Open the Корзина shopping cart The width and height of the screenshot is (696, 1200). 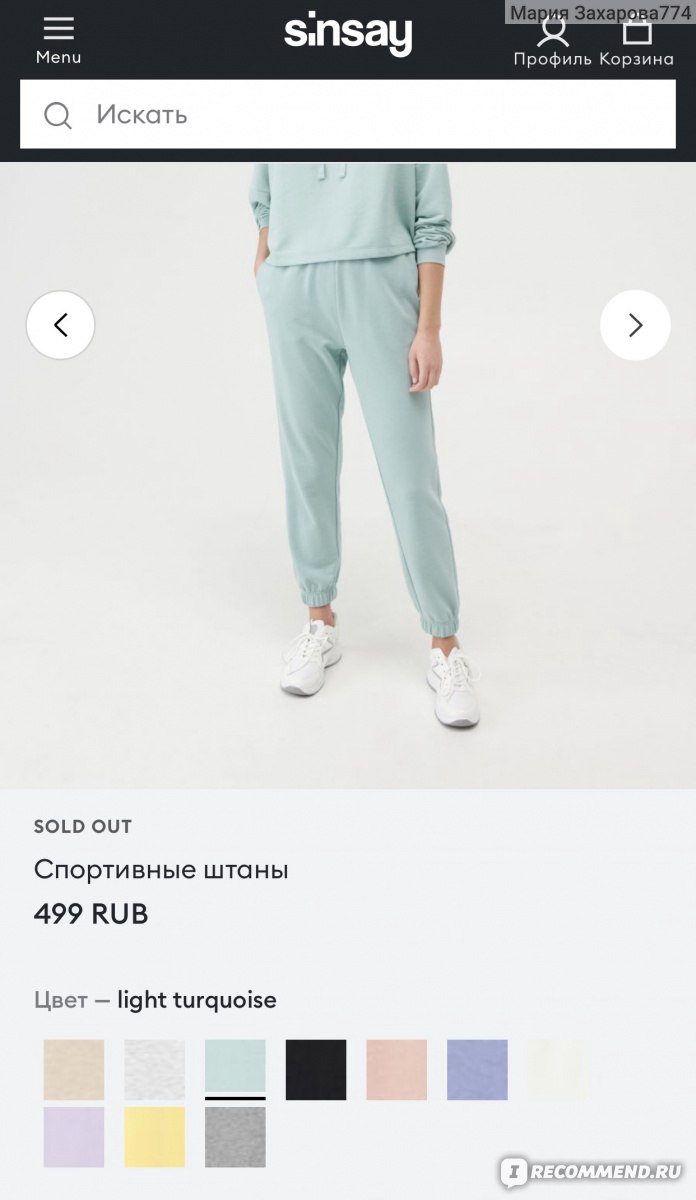point(637,42)
